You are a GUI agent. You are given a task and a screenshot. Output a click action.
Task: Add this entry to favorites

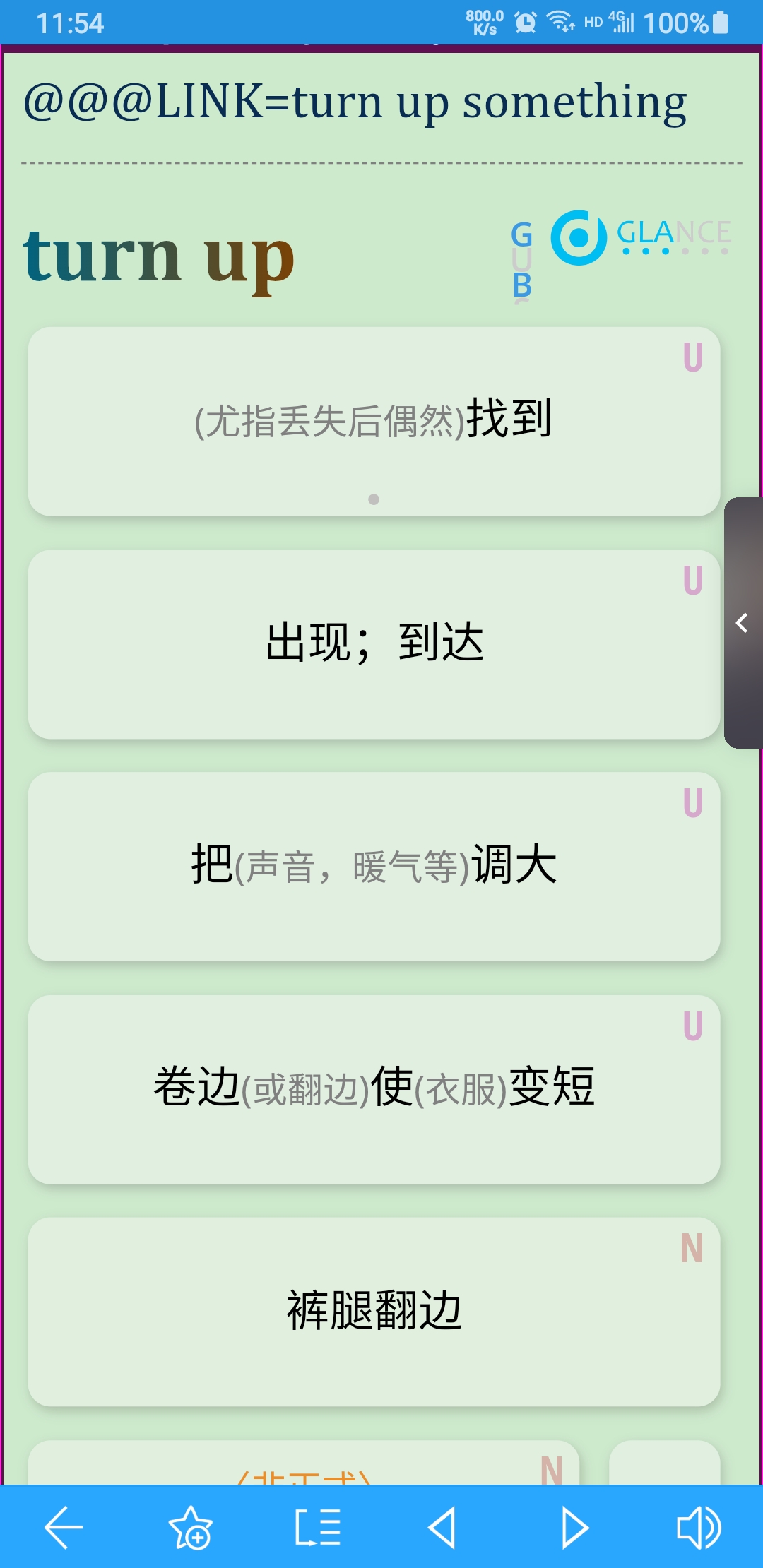coord(191,1527)
